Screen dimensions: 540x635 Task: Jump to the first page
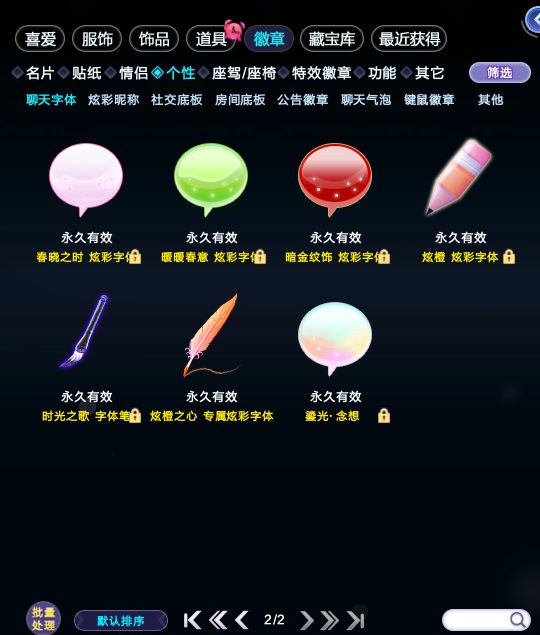[192, 620]
